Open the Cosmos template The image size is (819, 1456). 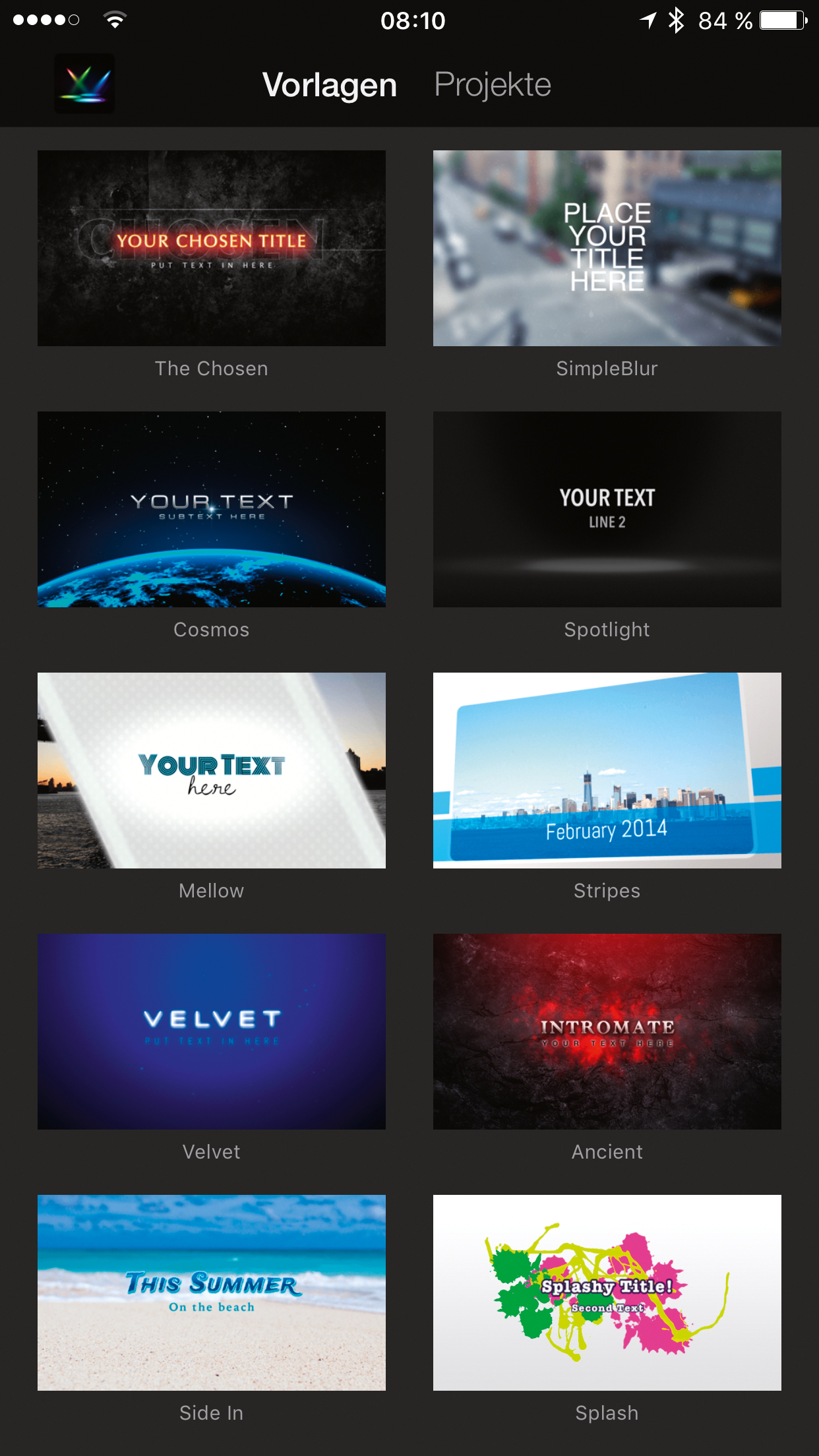pos(212,509)
